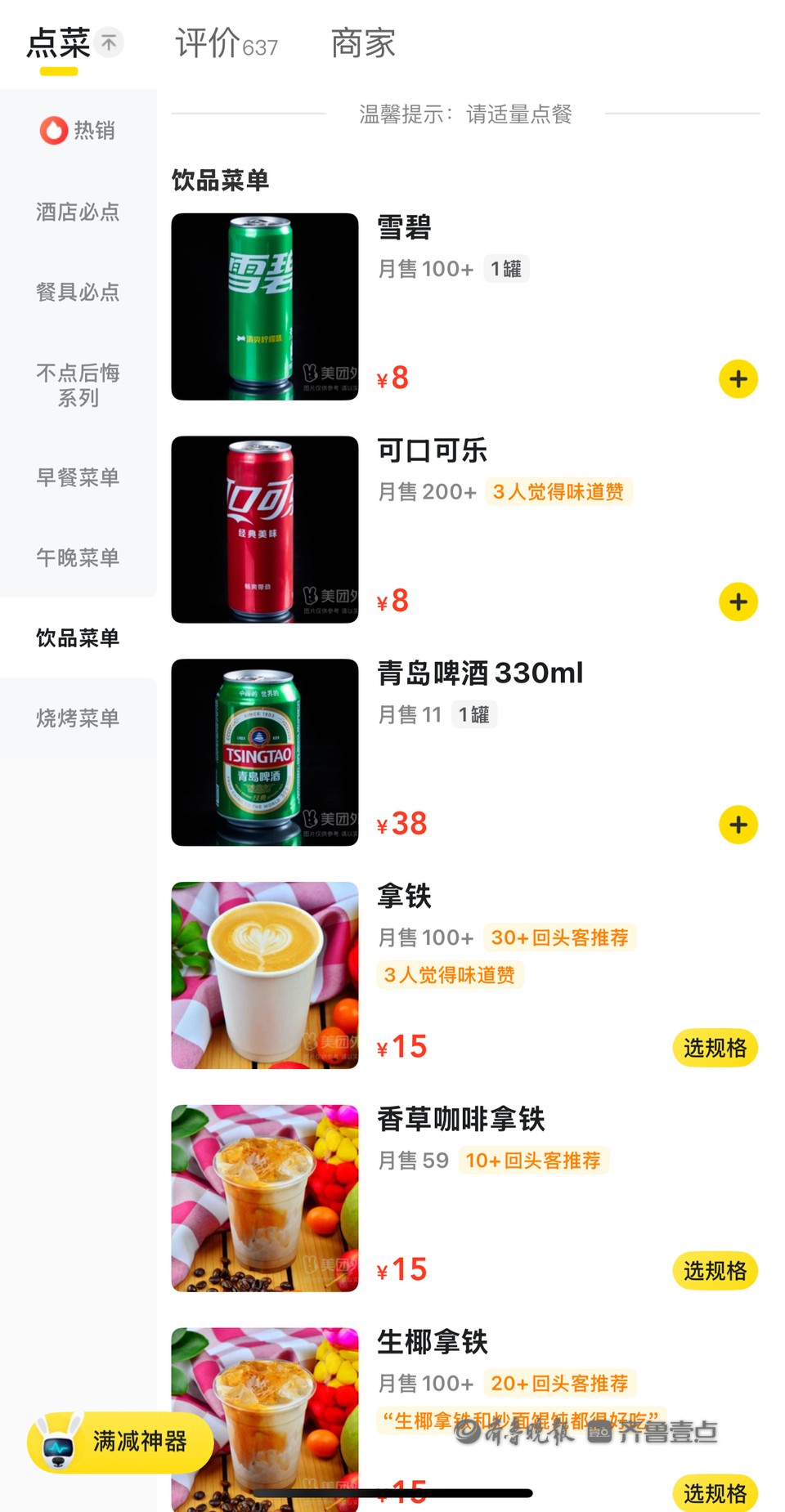The width and height of the screenshot is (785, 1512).
Task: Open the 拿铁 item details
Action: click(404, 897)
